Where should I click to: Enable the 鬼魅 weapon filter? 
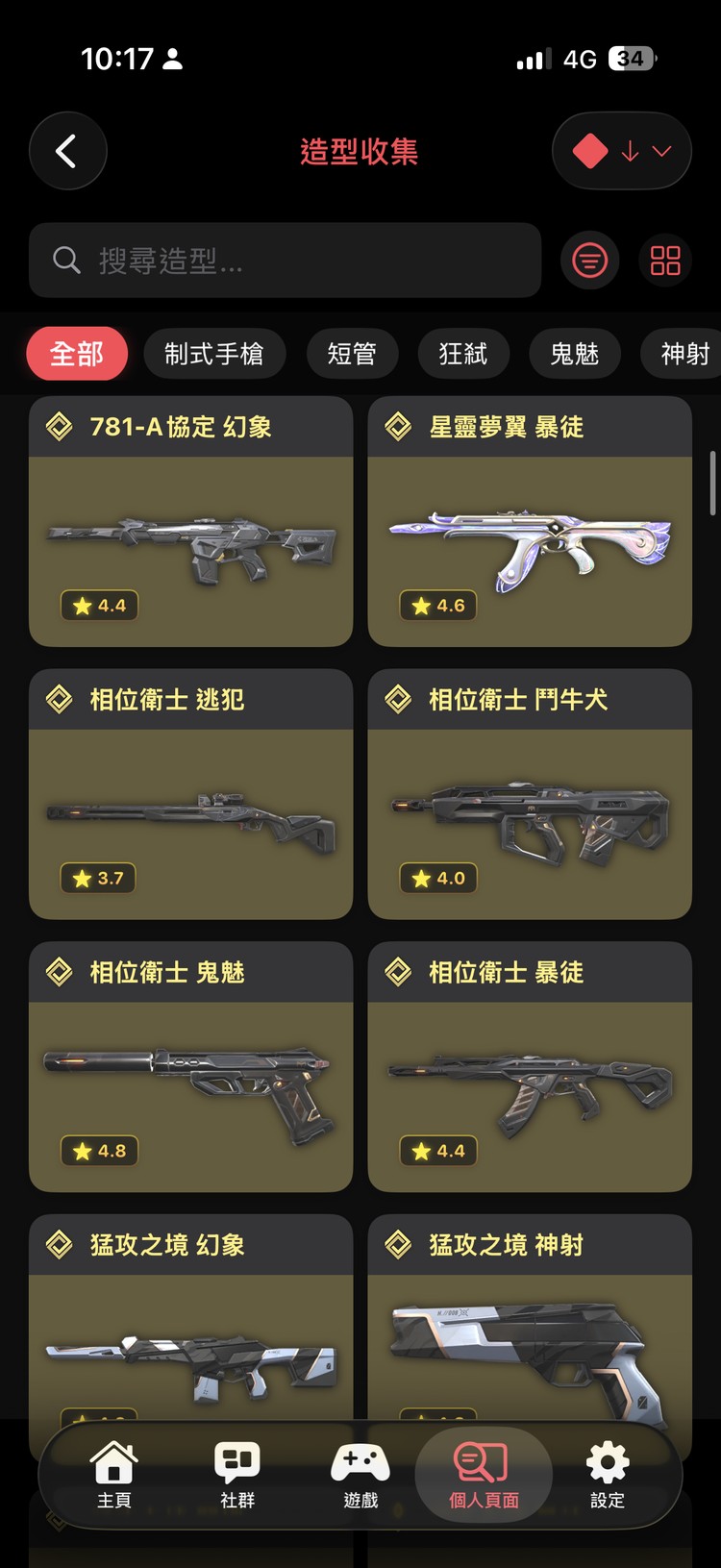point(575,354)
